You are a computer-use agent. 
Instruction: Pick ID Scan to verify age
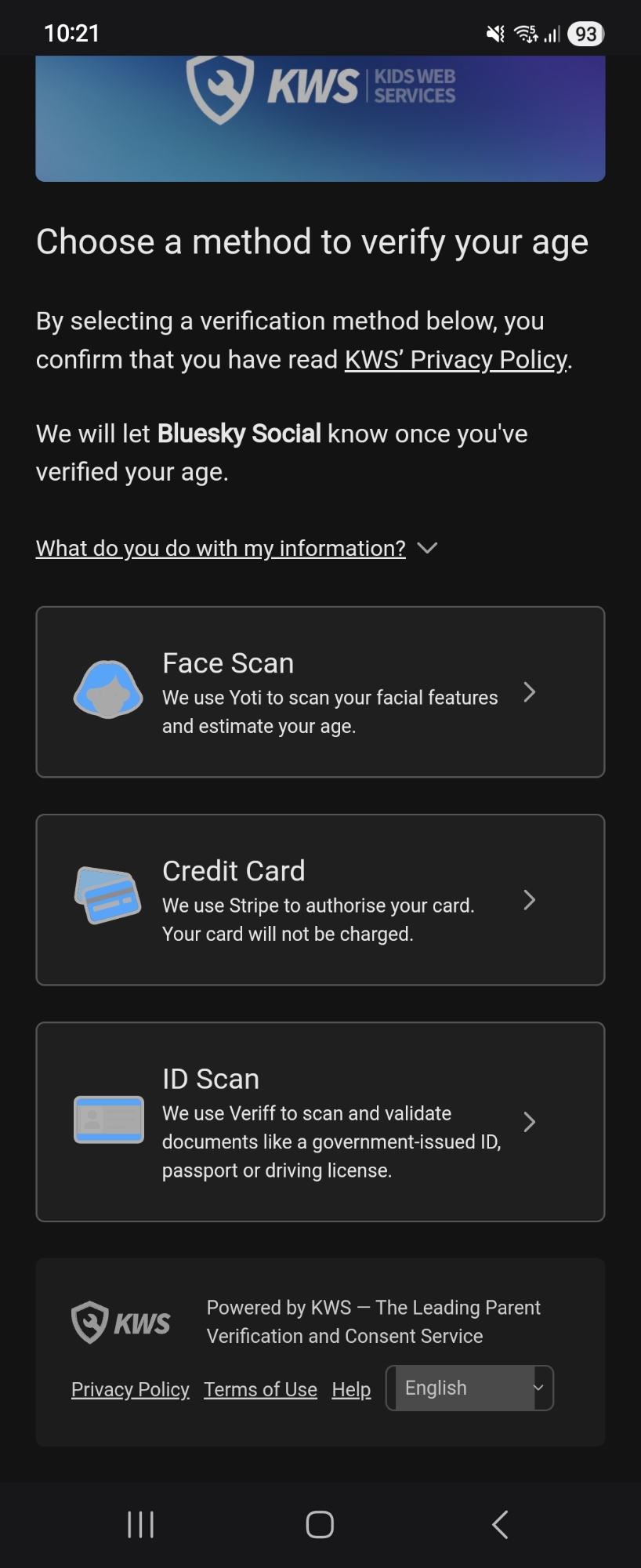tap(320, 1122)
